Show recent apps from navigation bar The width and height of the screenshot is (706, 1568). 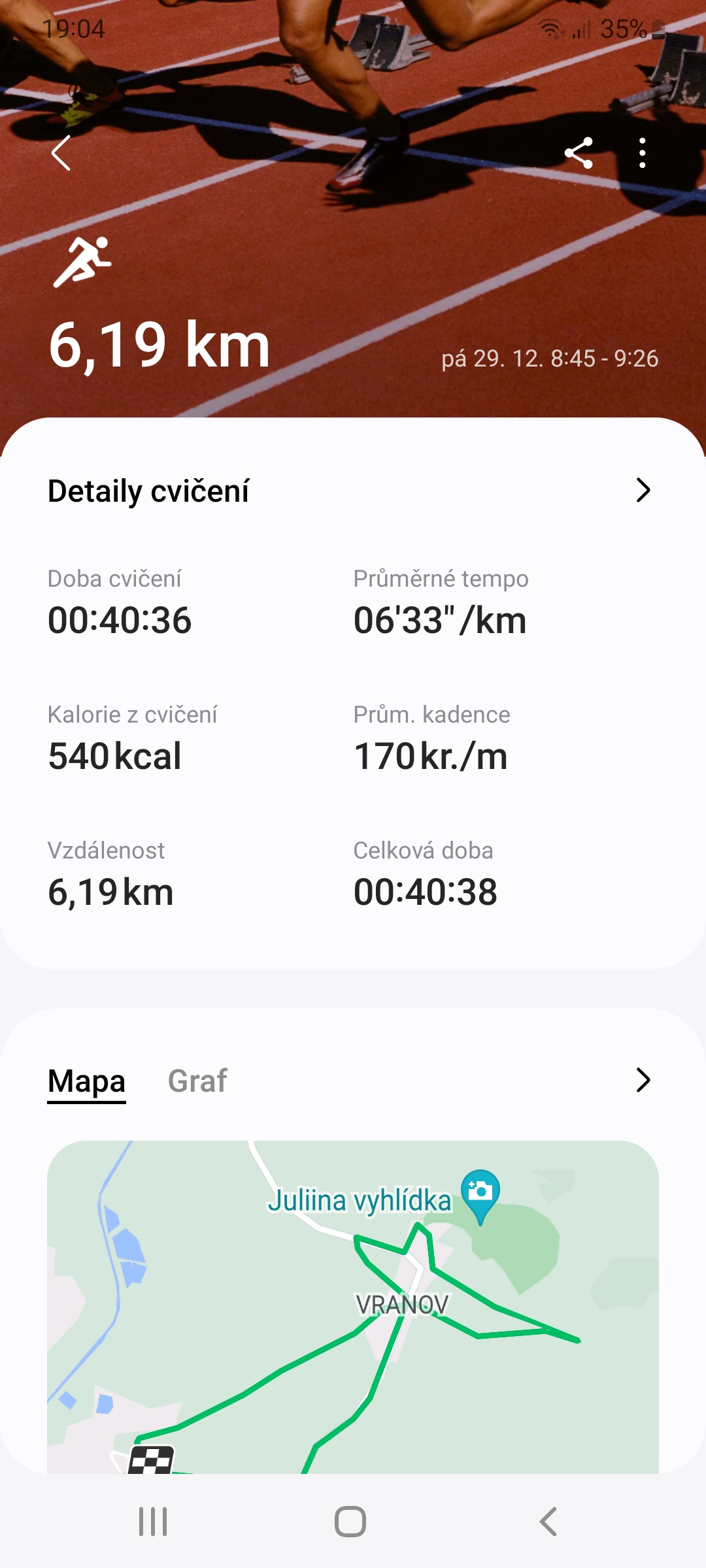tap(154, 1522)
